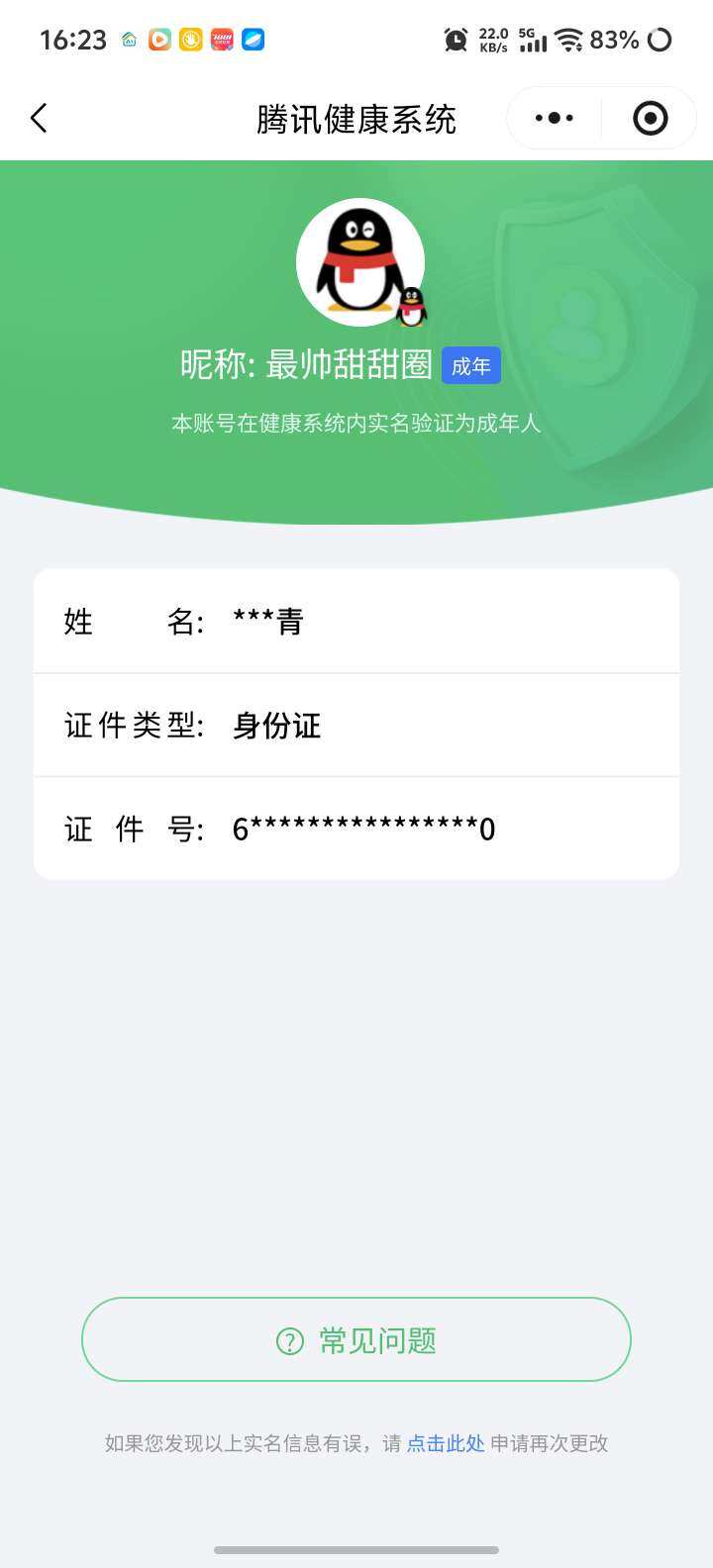Tap the video player app icon in status bar
This screenshot has height=1568, width=713.
[x=159, y=40]
